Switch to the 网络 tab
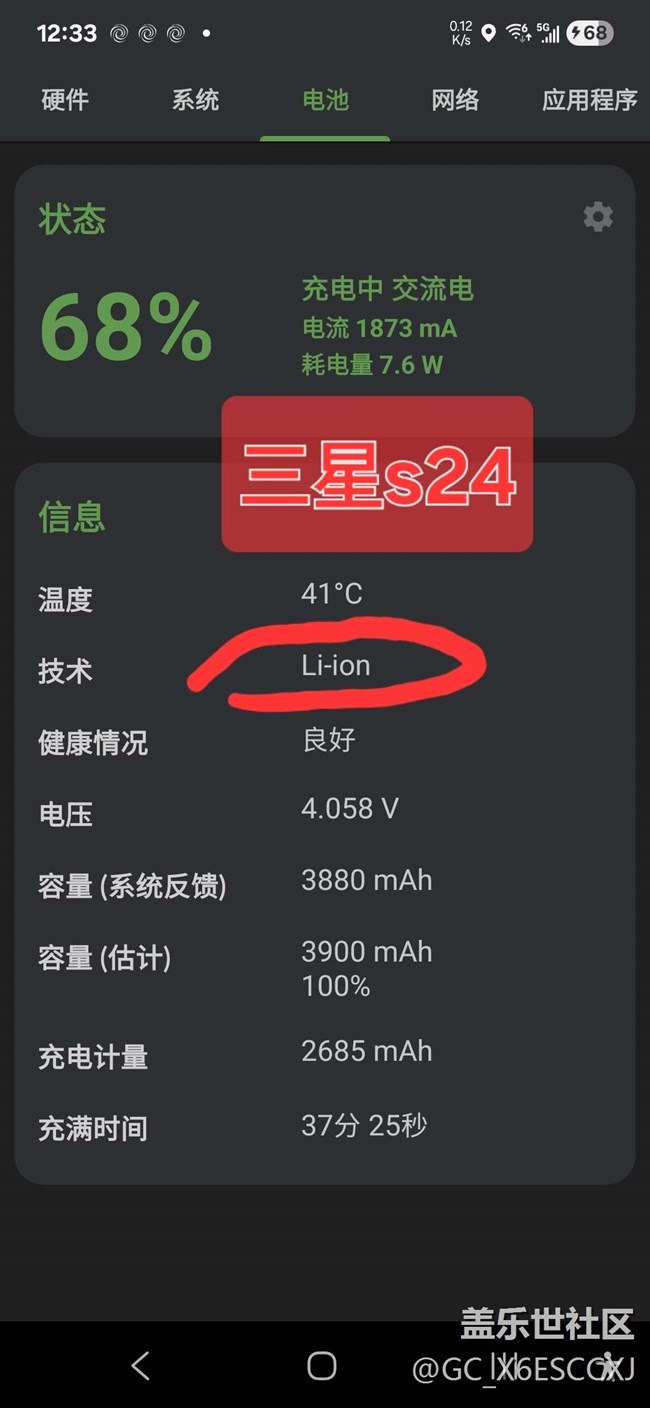This screenshot has height=1408, width=650. coord(455,100)
